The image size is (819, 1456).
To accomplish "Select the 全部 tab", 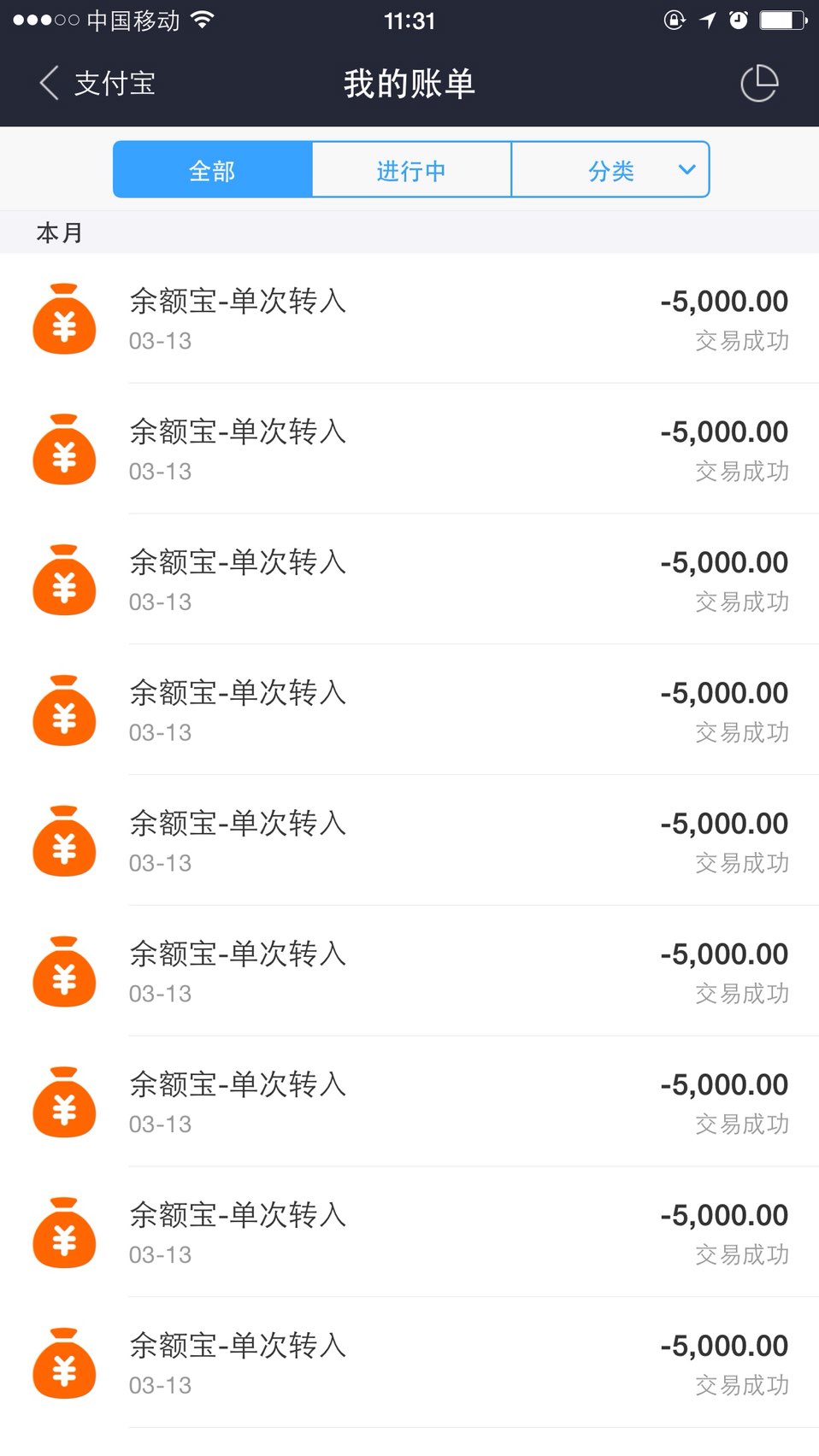I will [212, 170].
